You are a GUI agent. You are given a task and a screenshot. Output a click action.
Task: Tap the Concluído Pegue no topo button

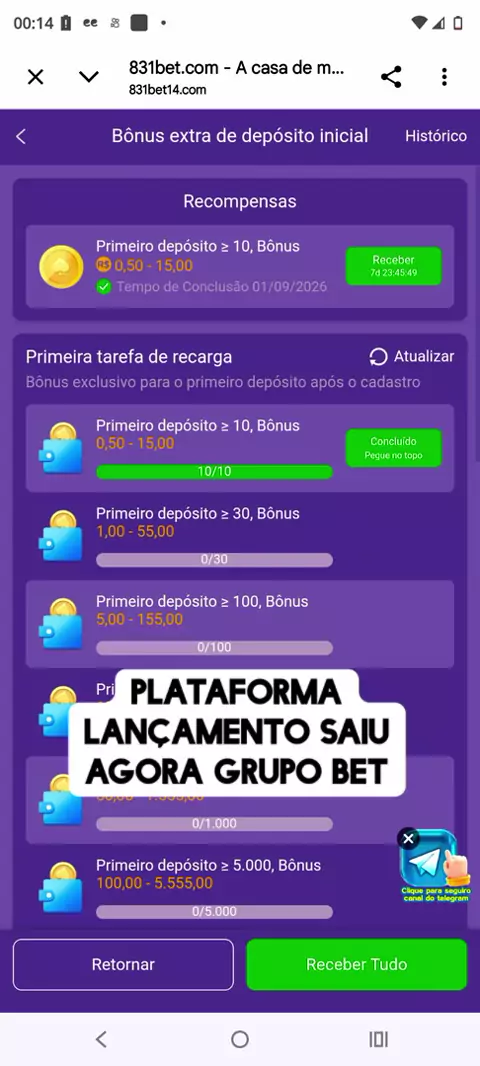(x=394, y=448)
